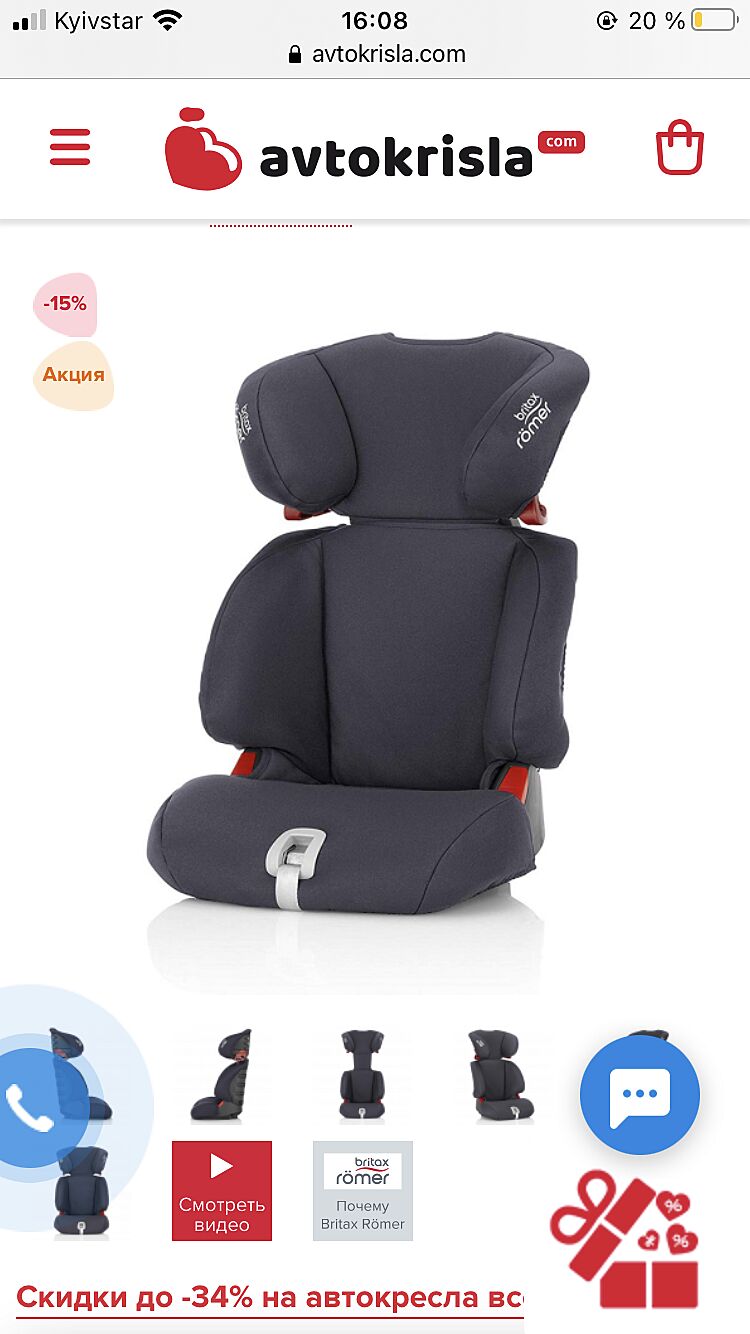Viewport: 750px width, 1334px height.
Task: Watch the product video
Action: (222, 1190)
